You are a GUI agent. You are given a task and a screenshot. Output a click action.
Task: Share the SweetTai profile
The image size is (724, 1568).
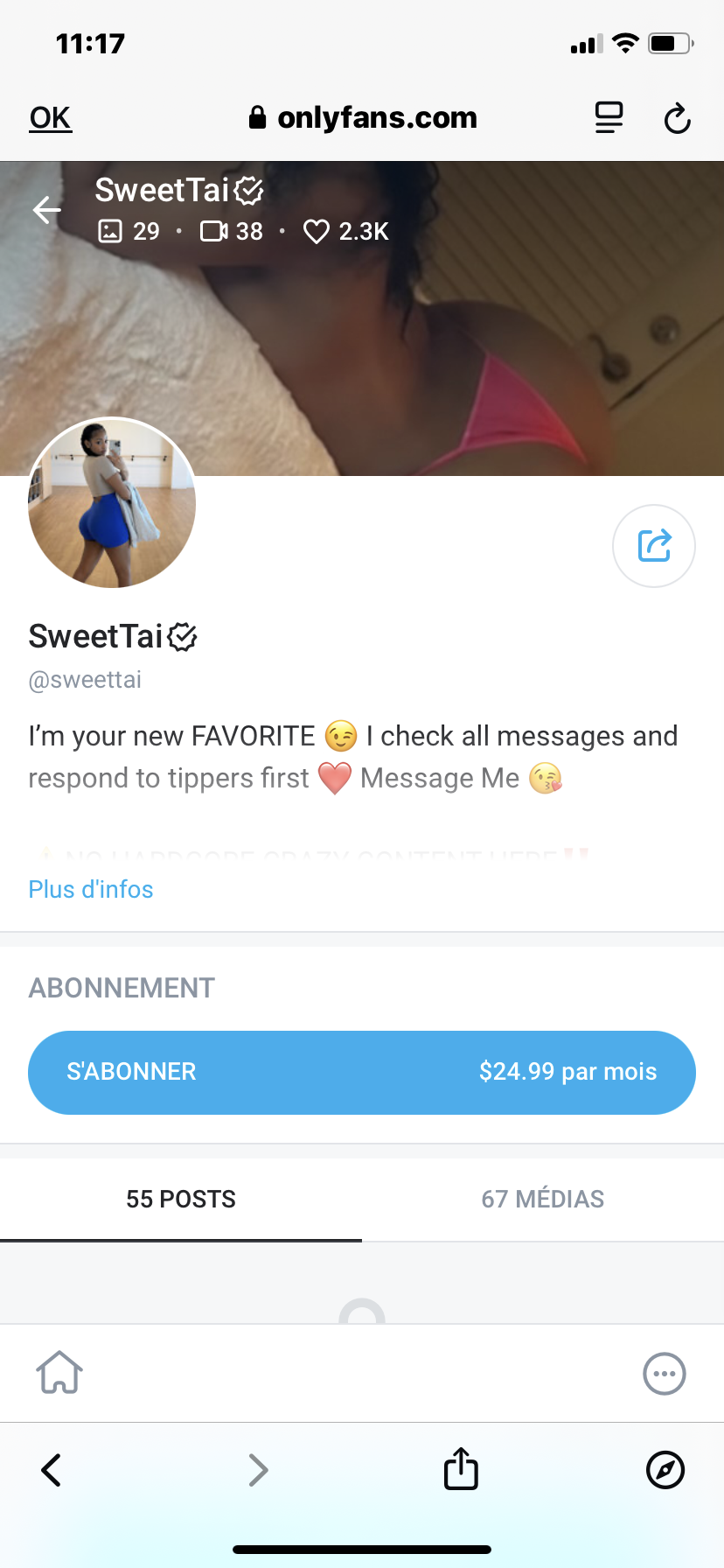[x=653, y=546]
